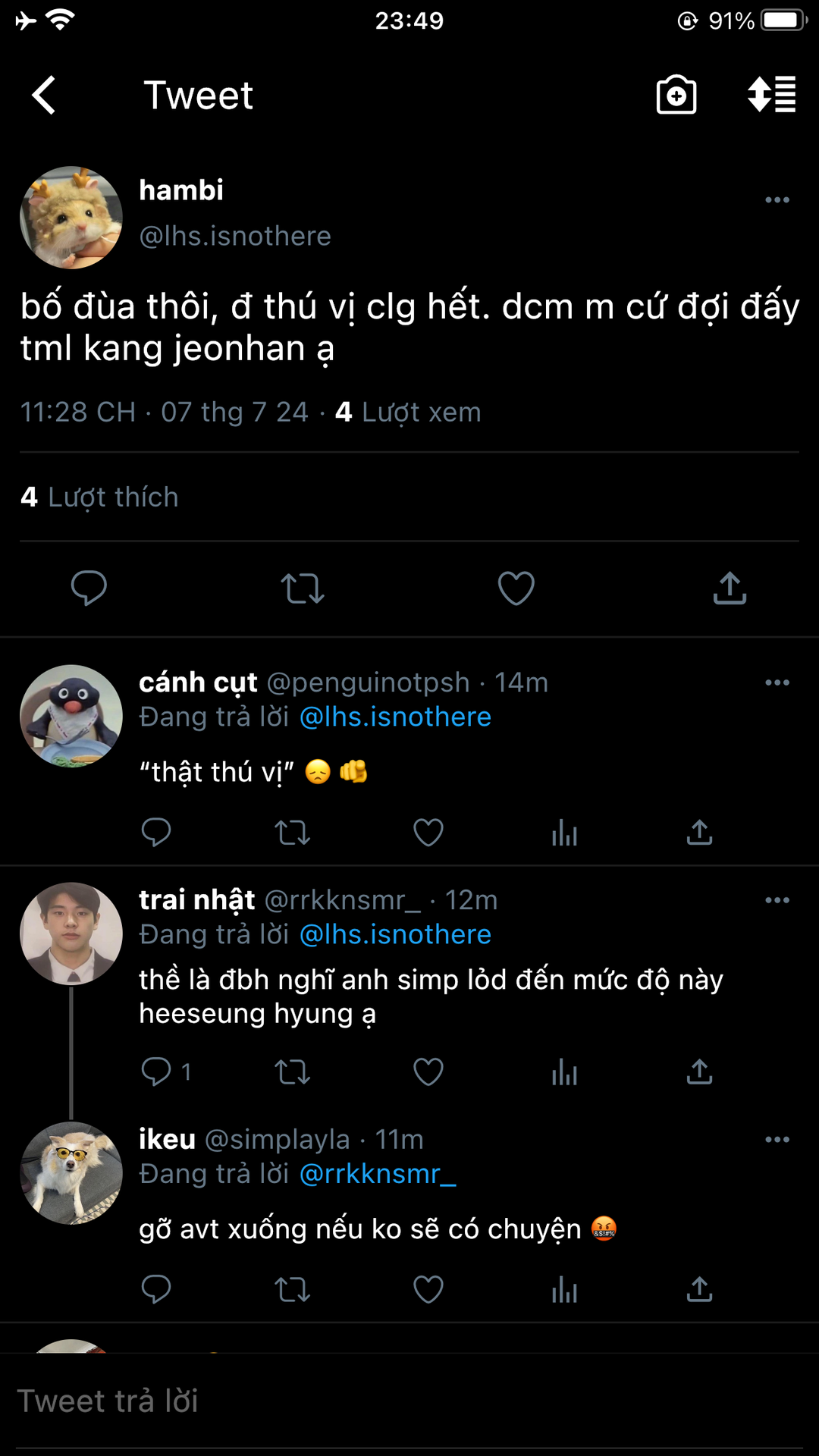819x1456 pixels.
Task: Retweet trai nhật's reply
Action: click(x=293, y=1072)
